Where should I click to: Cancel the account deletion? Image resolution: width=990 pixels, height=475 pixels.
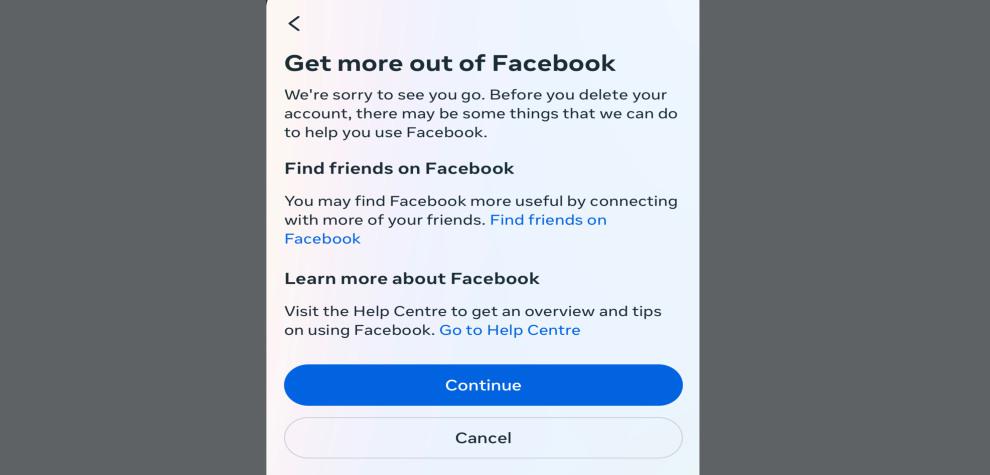483,438
